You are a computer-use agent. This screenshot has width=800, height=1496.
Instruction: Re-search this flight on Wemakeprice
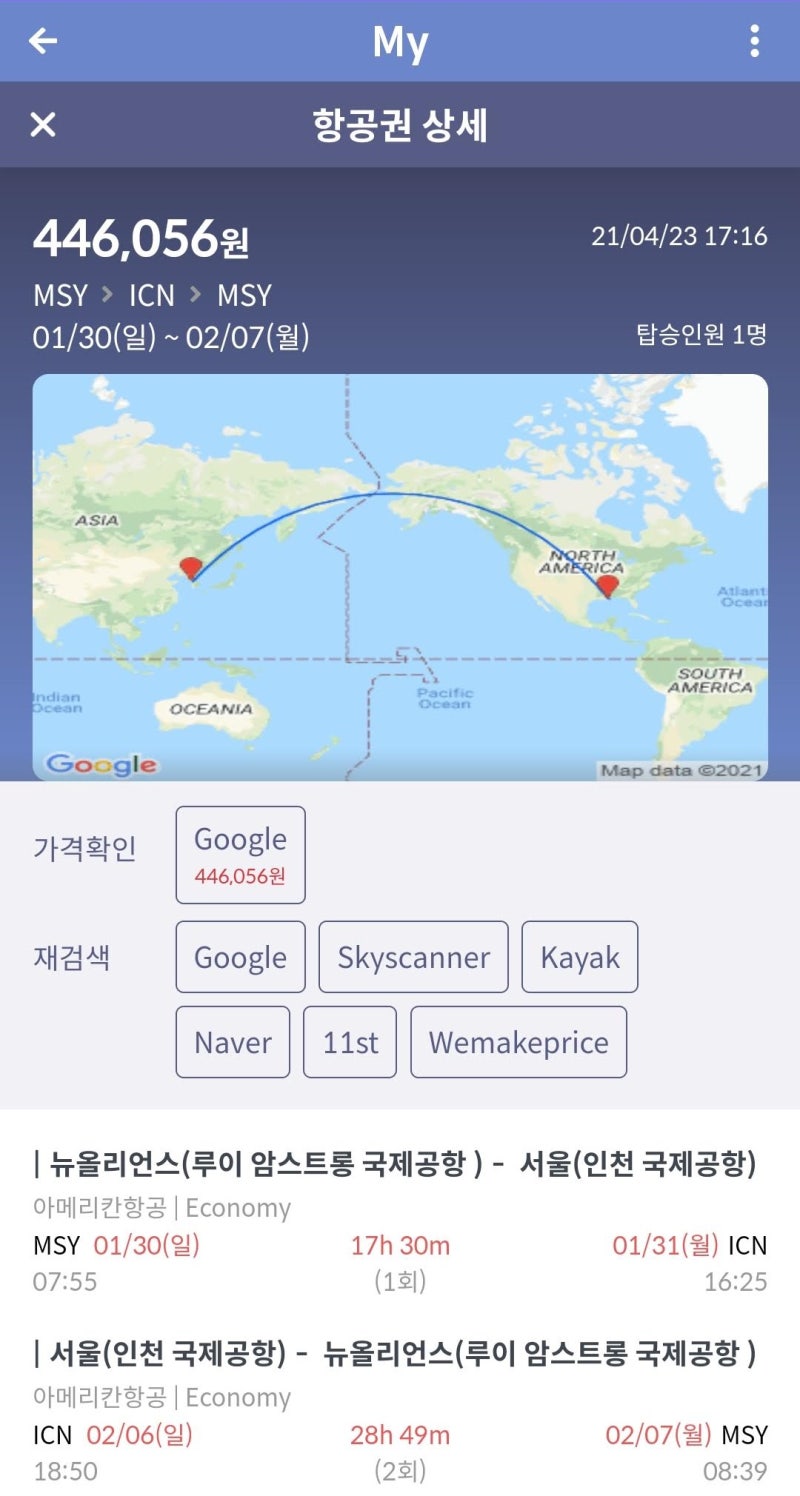519,1042
